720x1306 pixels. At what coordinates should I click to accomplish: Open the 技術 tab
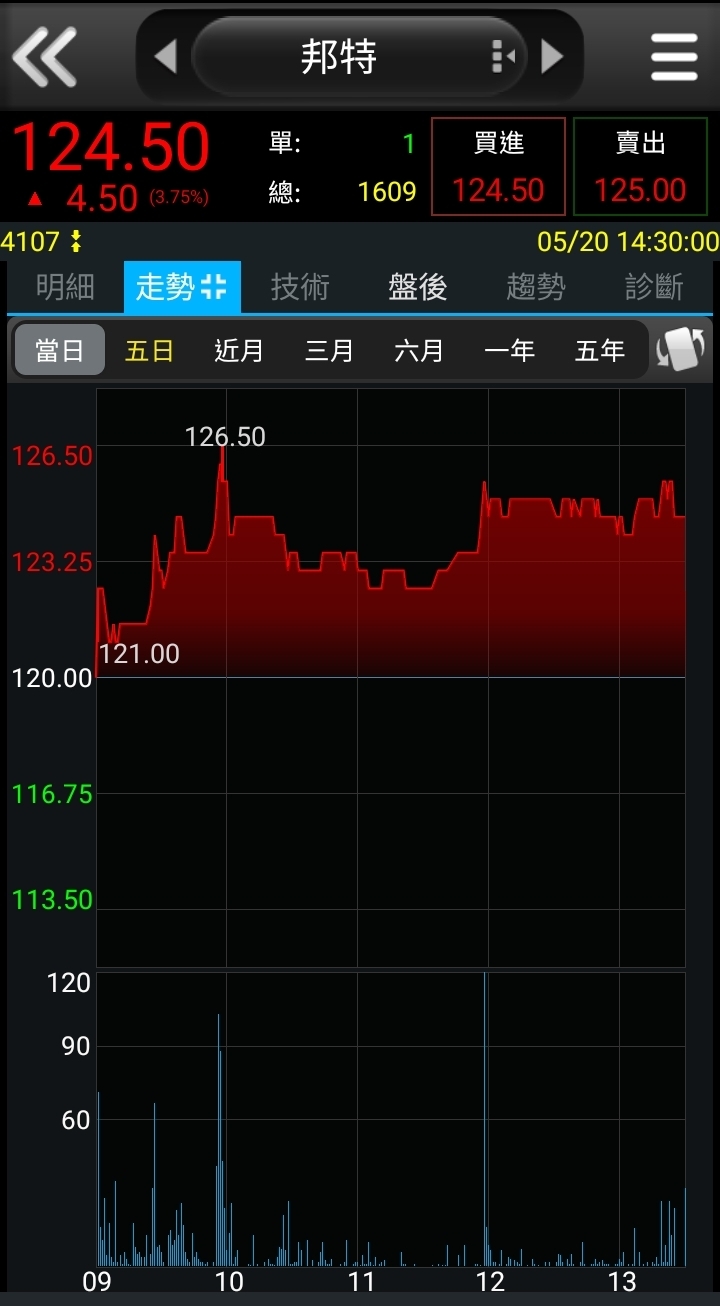click(x=300, y=288)
